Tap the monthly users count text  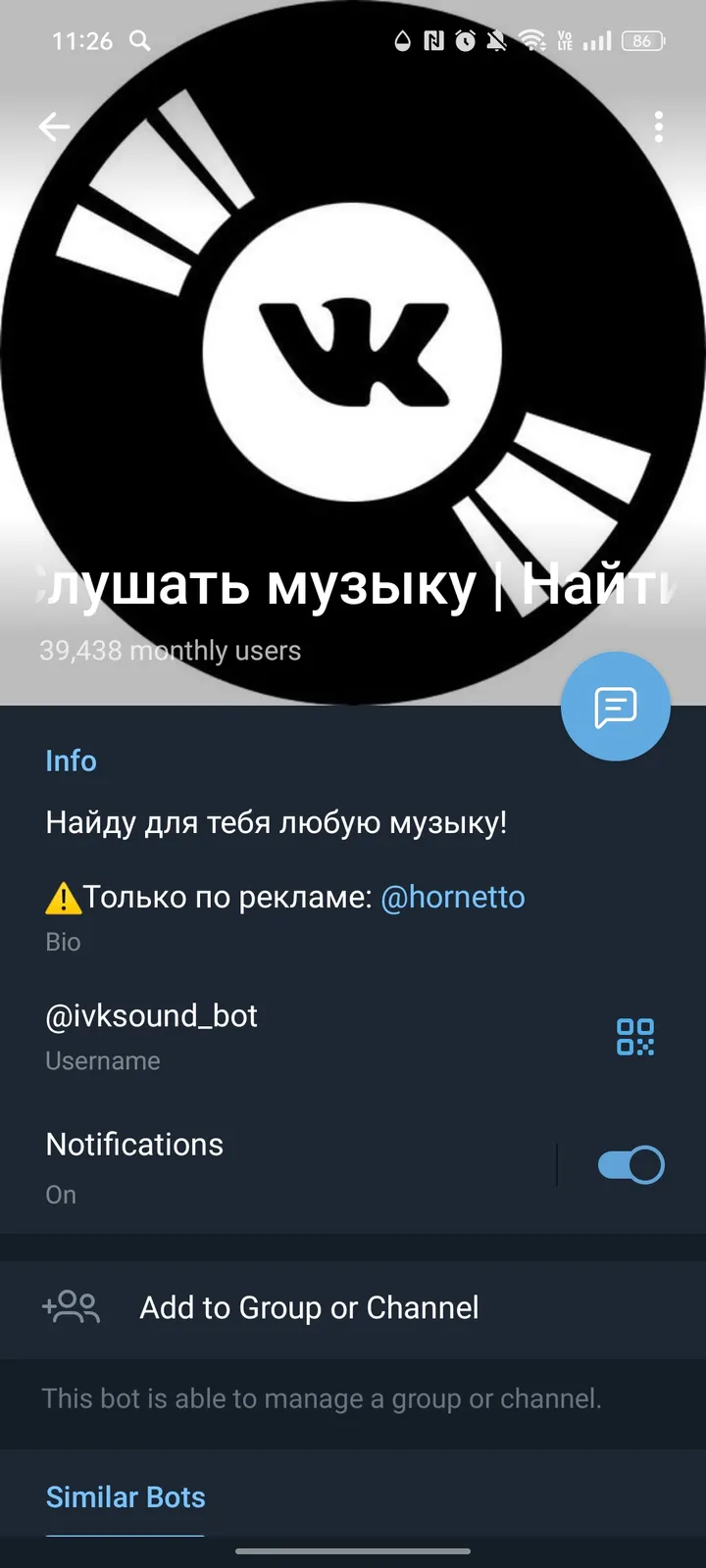pos(169,651)
